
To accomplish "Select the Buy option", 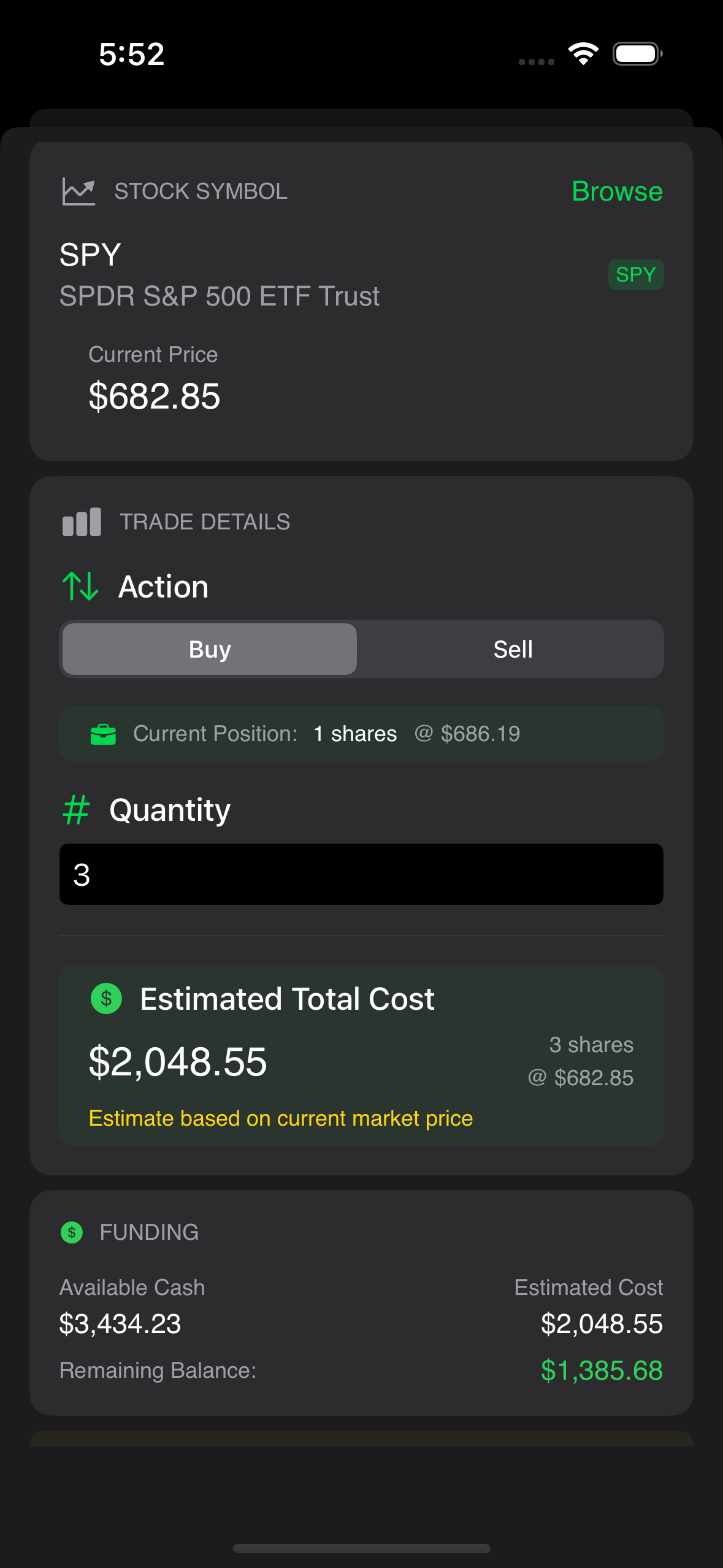I will click(x=208, y=648).
